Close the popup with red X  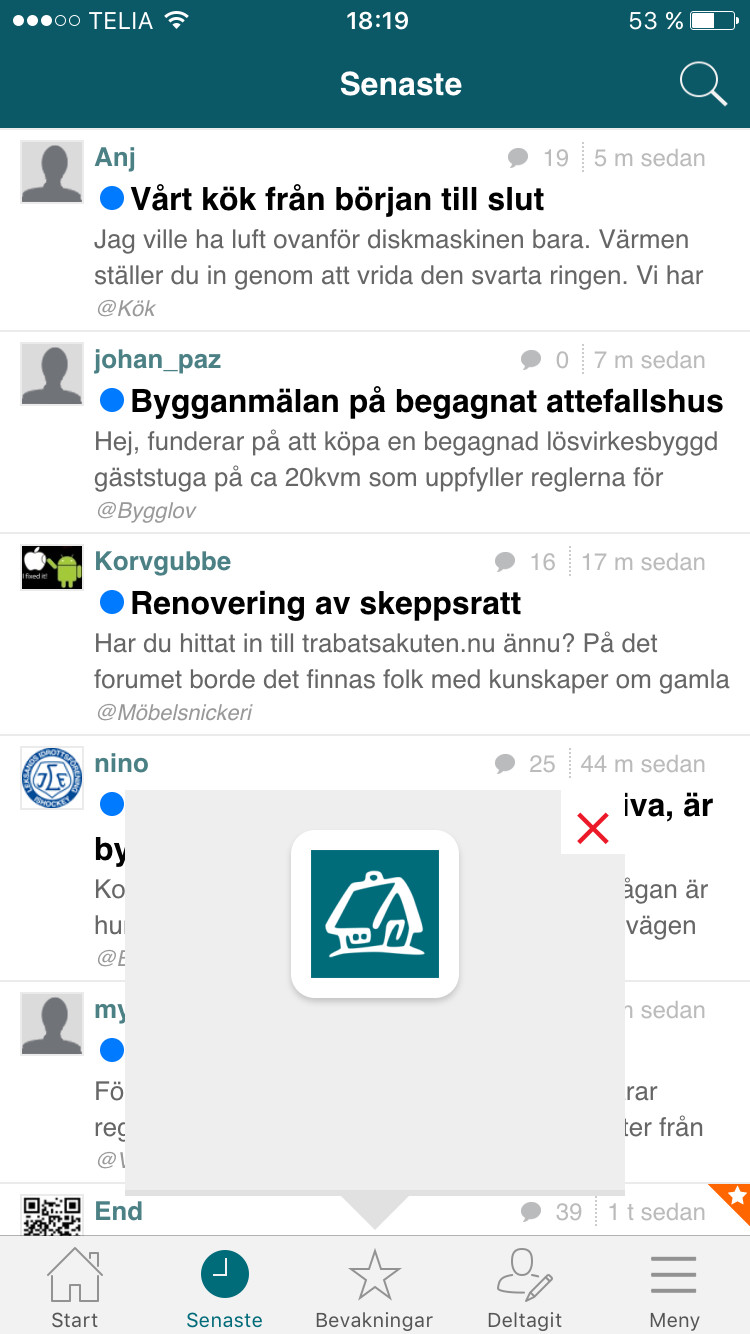[593, 827]
